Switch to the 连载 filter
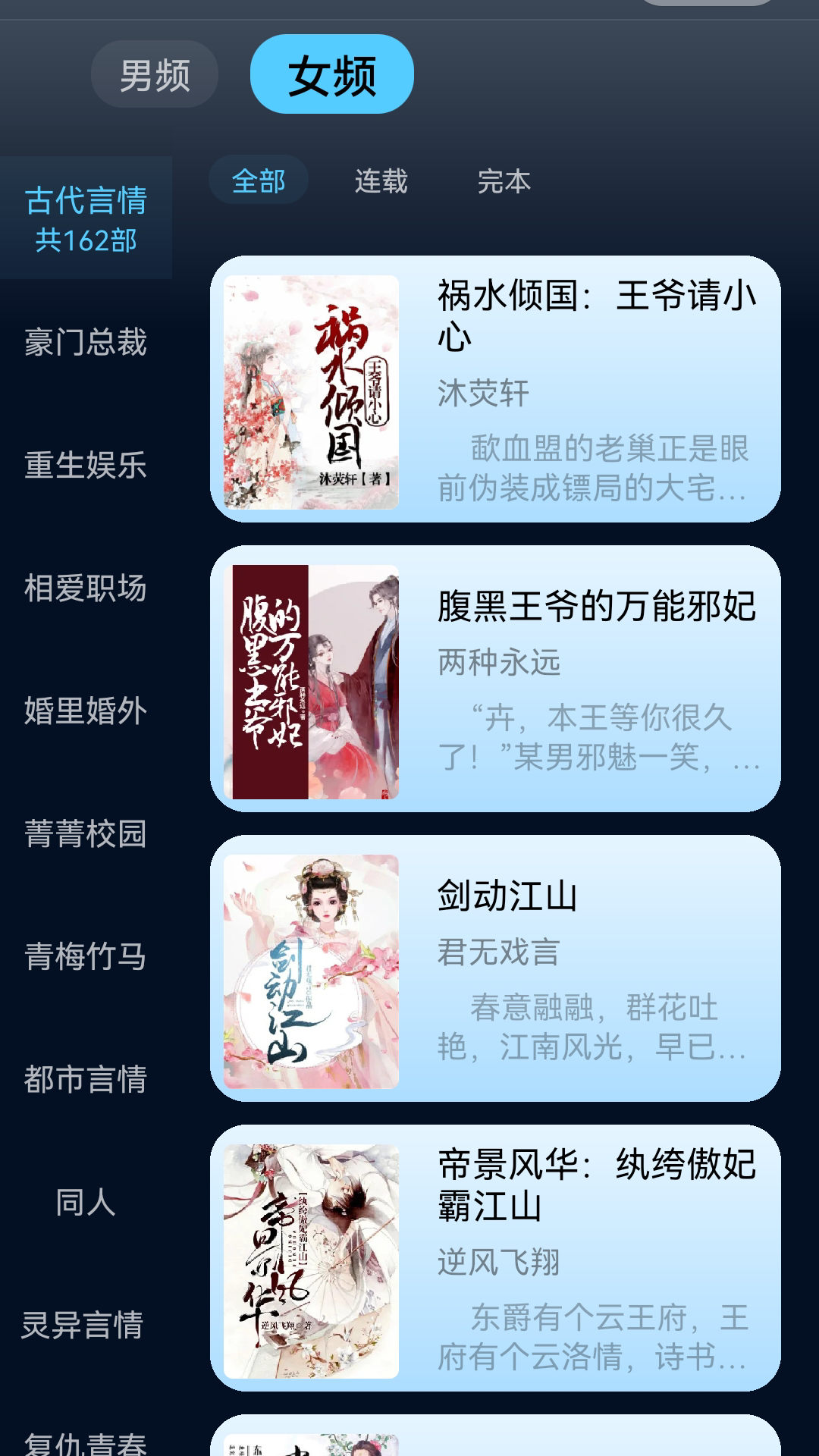This screenshot has height=1456, width=819. pyautogui.click(x=381, y=182)
